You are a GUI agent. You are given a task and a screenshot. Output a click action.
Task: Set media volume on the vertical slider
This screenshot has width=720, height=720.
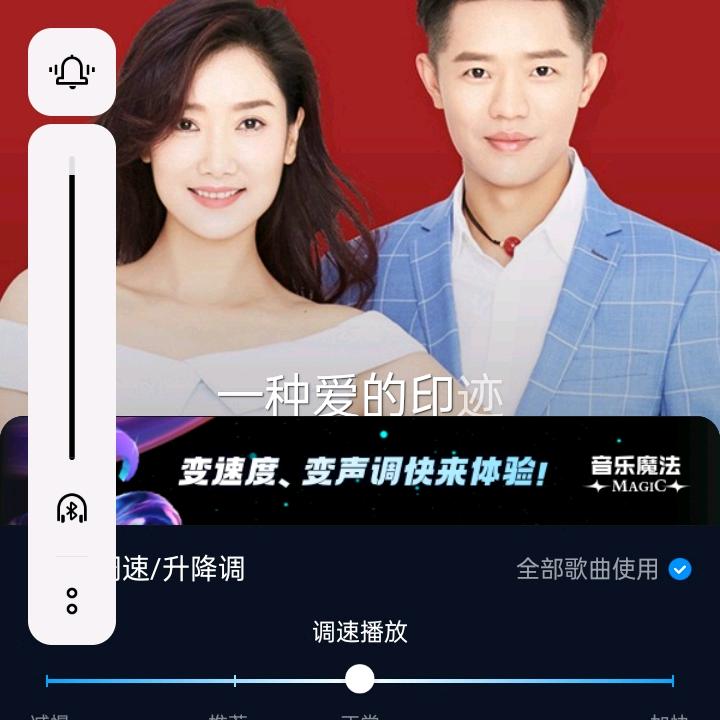72,310
